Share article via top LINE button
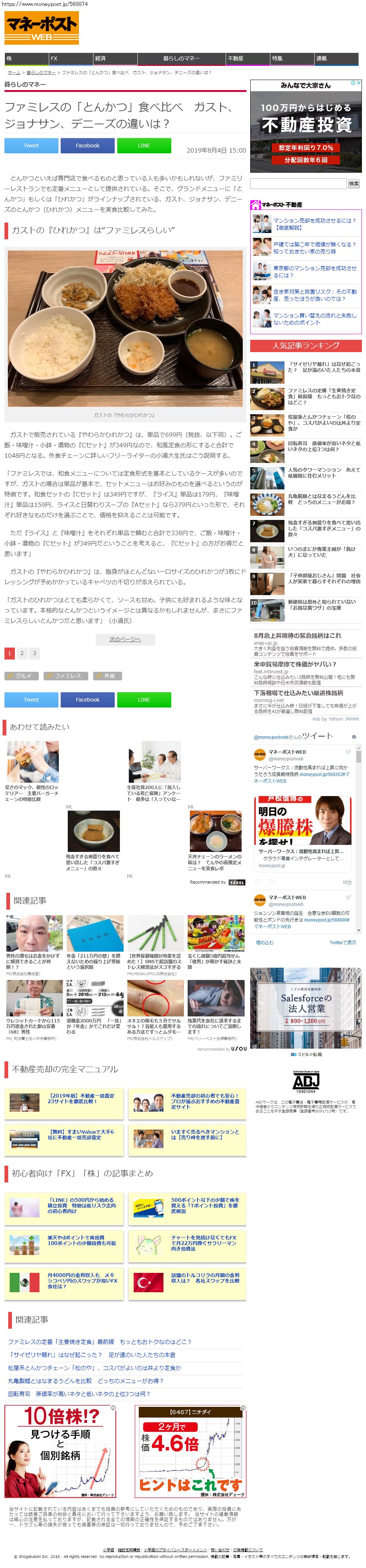 (x=144, y=146)
